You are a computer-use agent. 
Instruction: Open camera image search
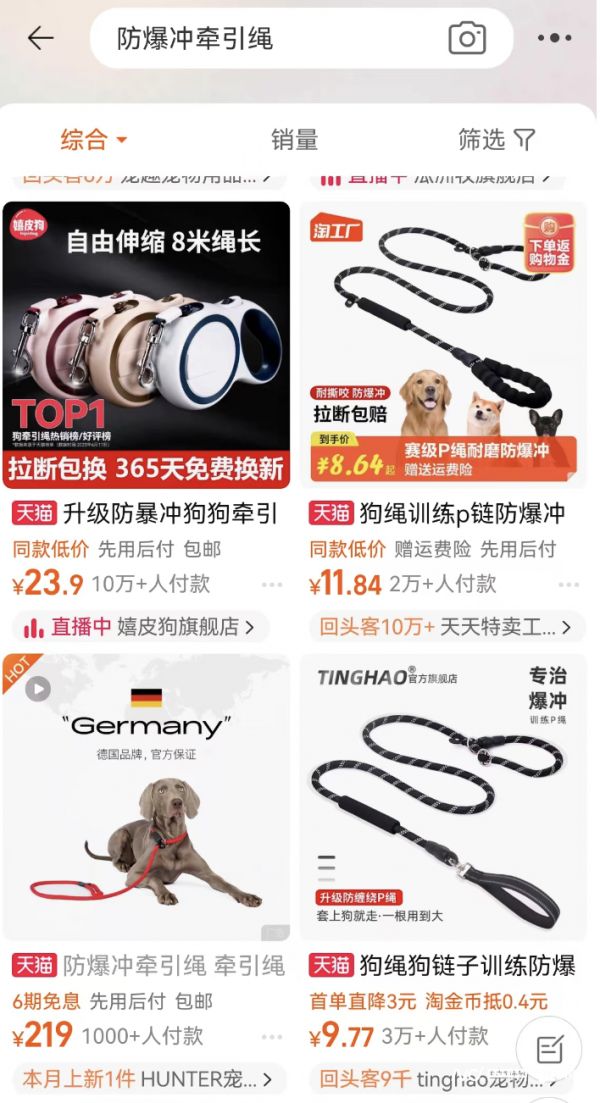tap(467, 39)
